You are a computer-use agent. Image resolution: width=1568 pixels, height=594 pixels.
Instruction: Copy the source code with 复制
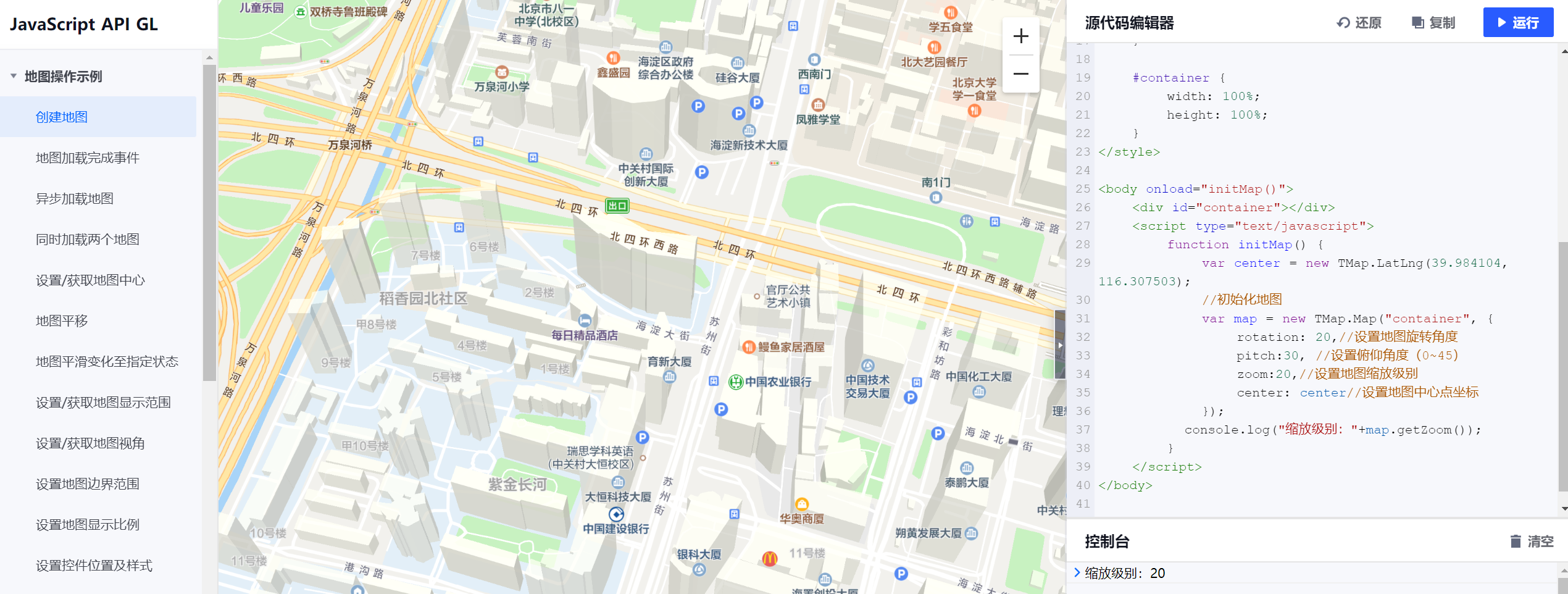[x=1433, y=23]
